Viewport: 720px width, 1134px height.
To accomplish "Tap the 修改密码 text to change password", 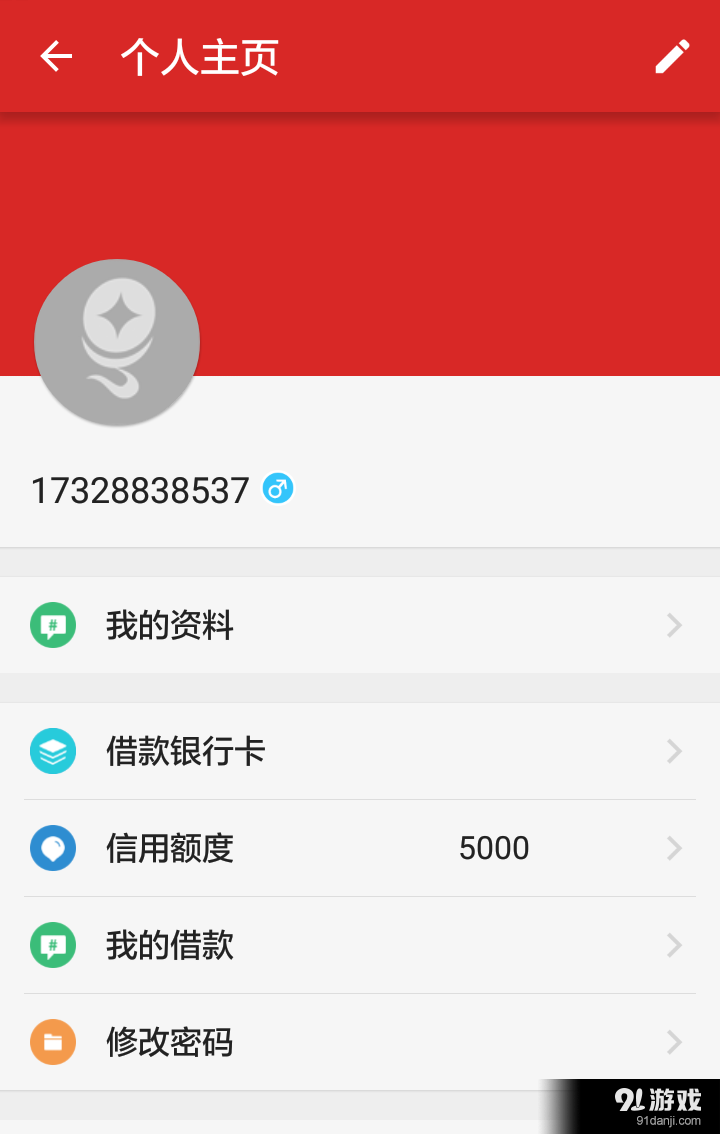I will pos(169,1042).
